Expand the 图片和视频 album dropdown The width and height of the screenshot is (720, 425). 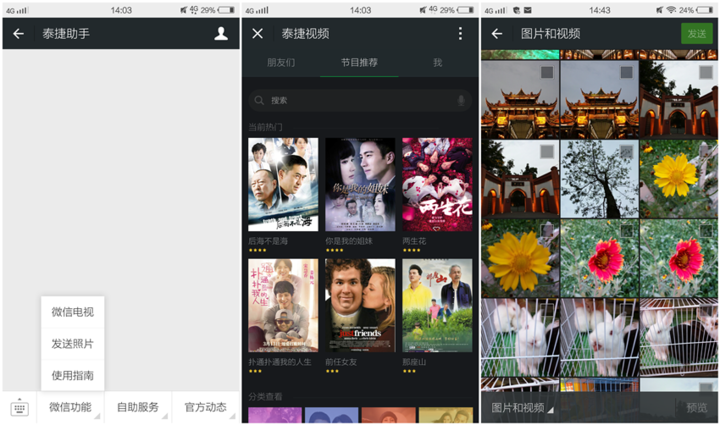click(x=522, y=408)
